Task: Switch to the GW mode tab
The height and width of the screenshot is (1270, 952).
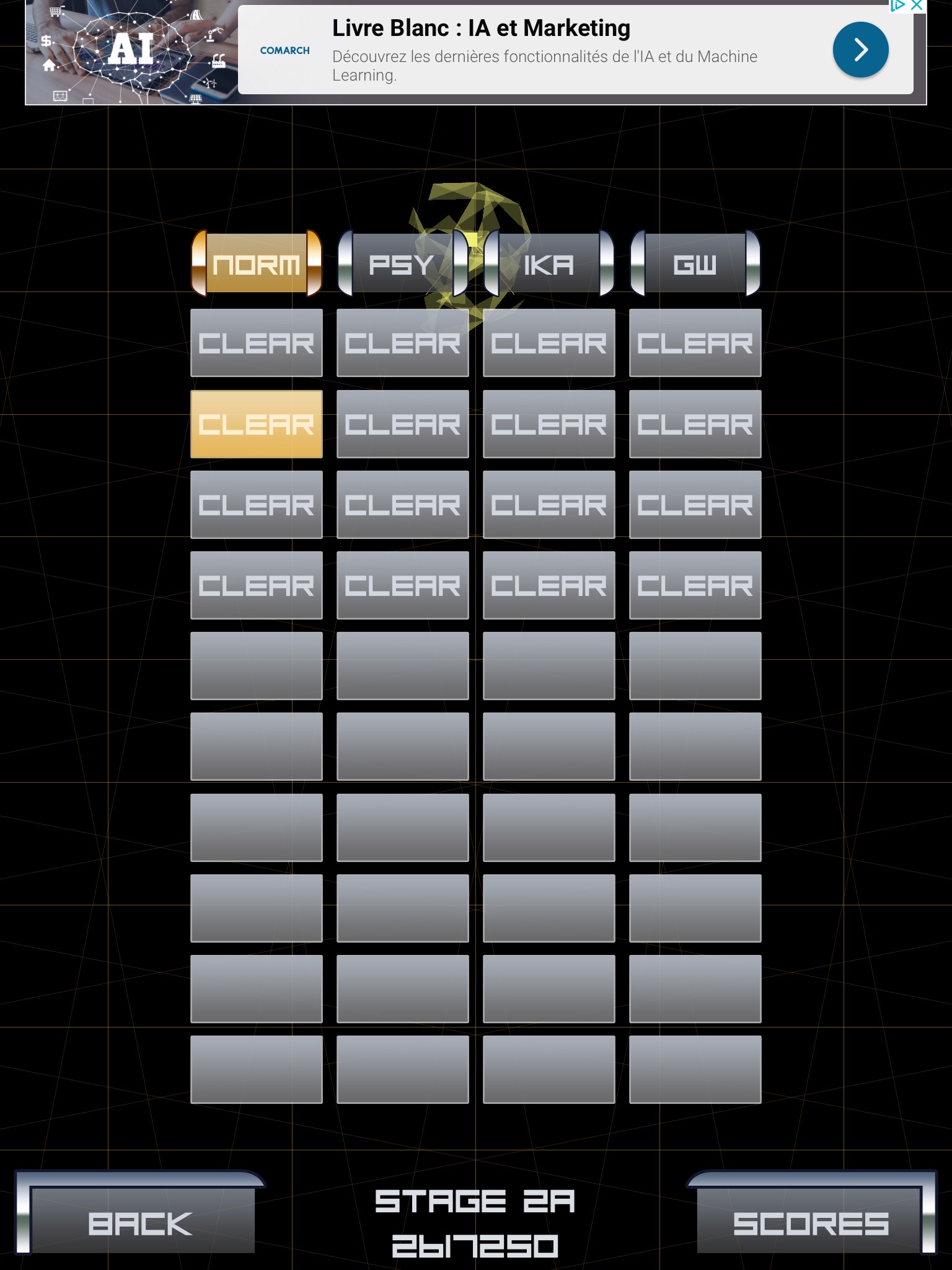Action: click(695, 264)
